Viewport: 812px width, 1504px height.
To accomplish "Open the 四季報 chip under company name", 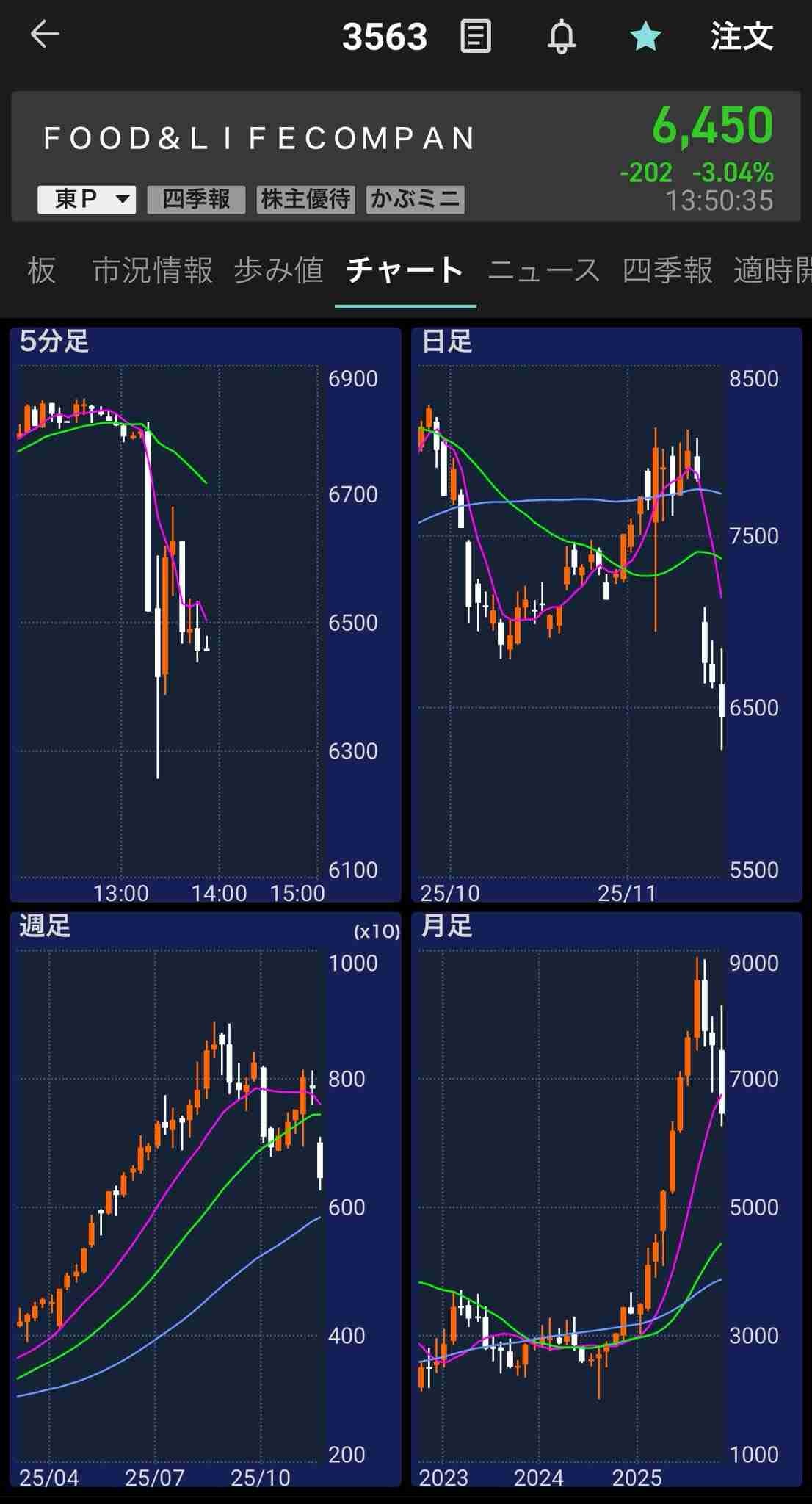I will (196, 199).
